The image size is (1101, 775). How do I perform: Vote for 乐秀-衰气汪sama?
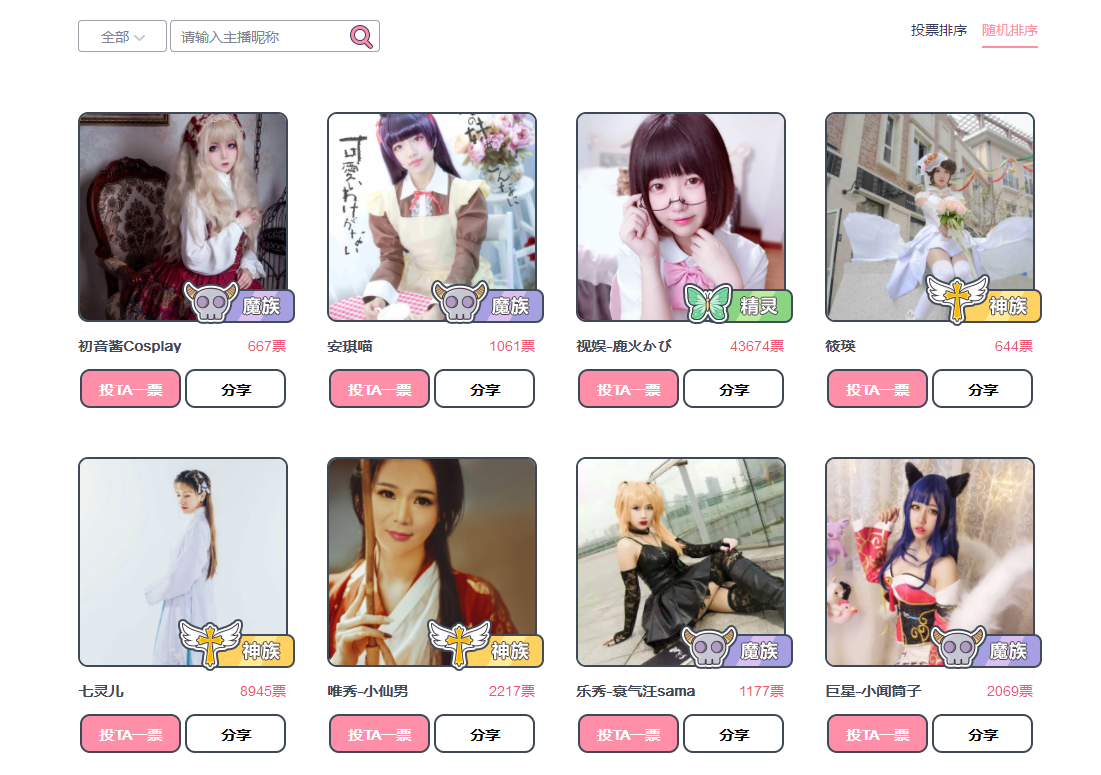pos(628,734)
